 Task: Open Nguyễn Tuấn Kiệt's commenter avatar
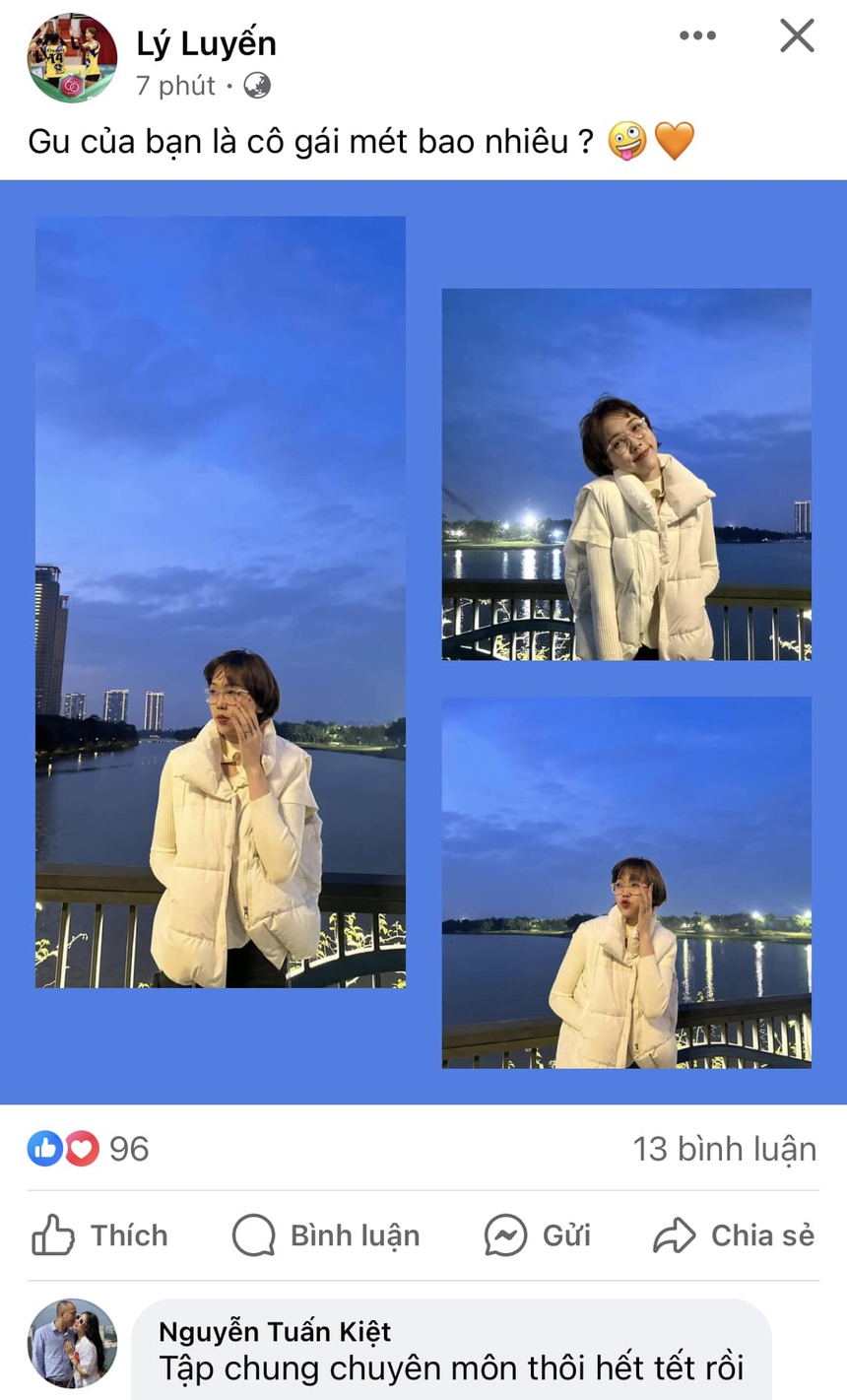72,1344
